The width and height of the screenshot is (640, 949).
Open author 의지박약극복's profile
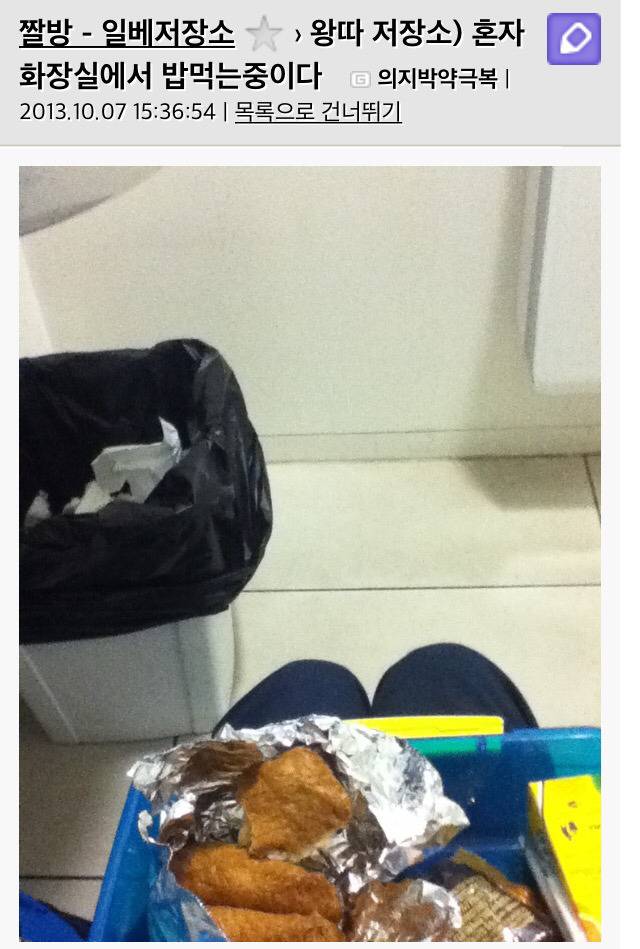click(x=437, y=78)
